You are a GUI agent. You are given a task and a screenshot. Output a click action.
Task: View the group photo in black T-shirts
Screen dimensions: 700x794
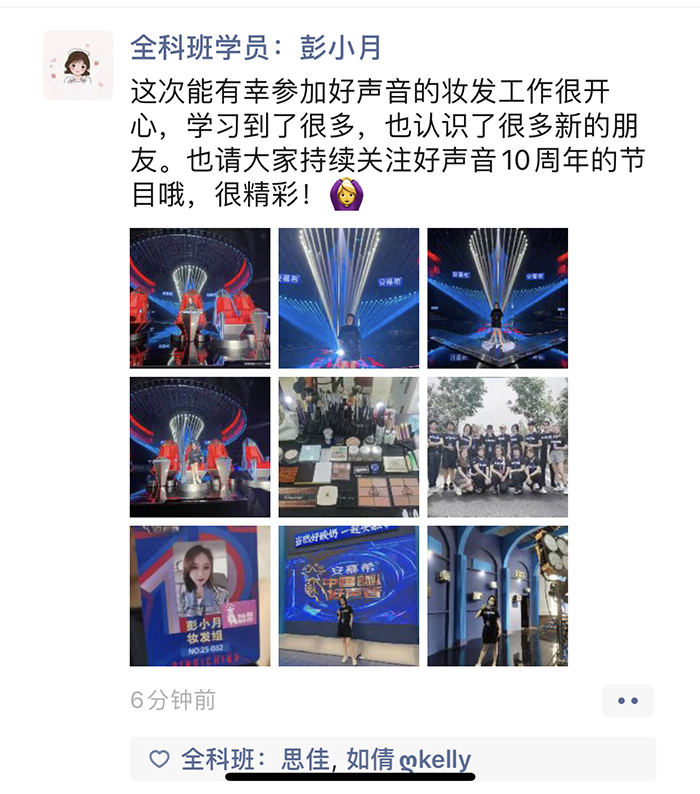497,446
